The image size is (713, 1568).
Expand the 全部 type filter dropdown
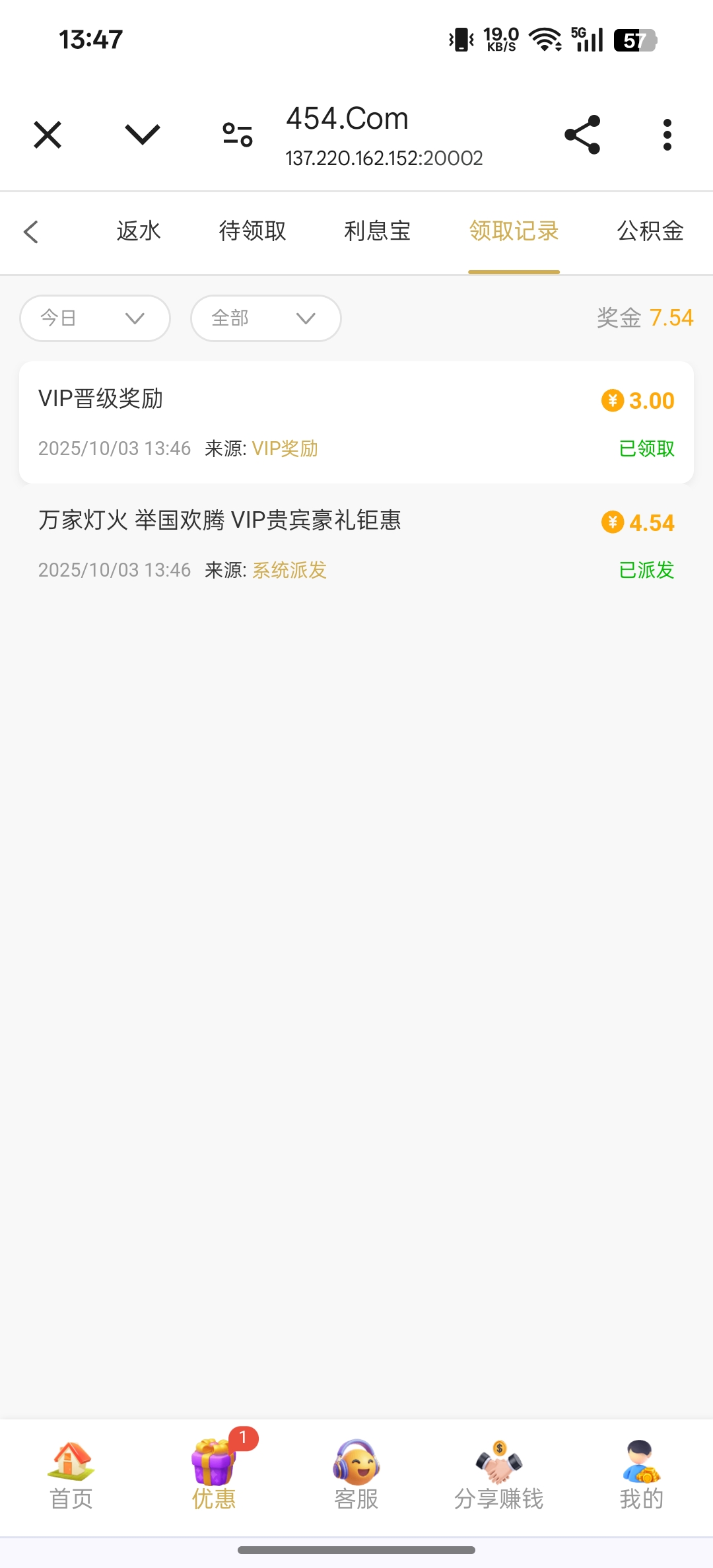[x=265, y=318]
